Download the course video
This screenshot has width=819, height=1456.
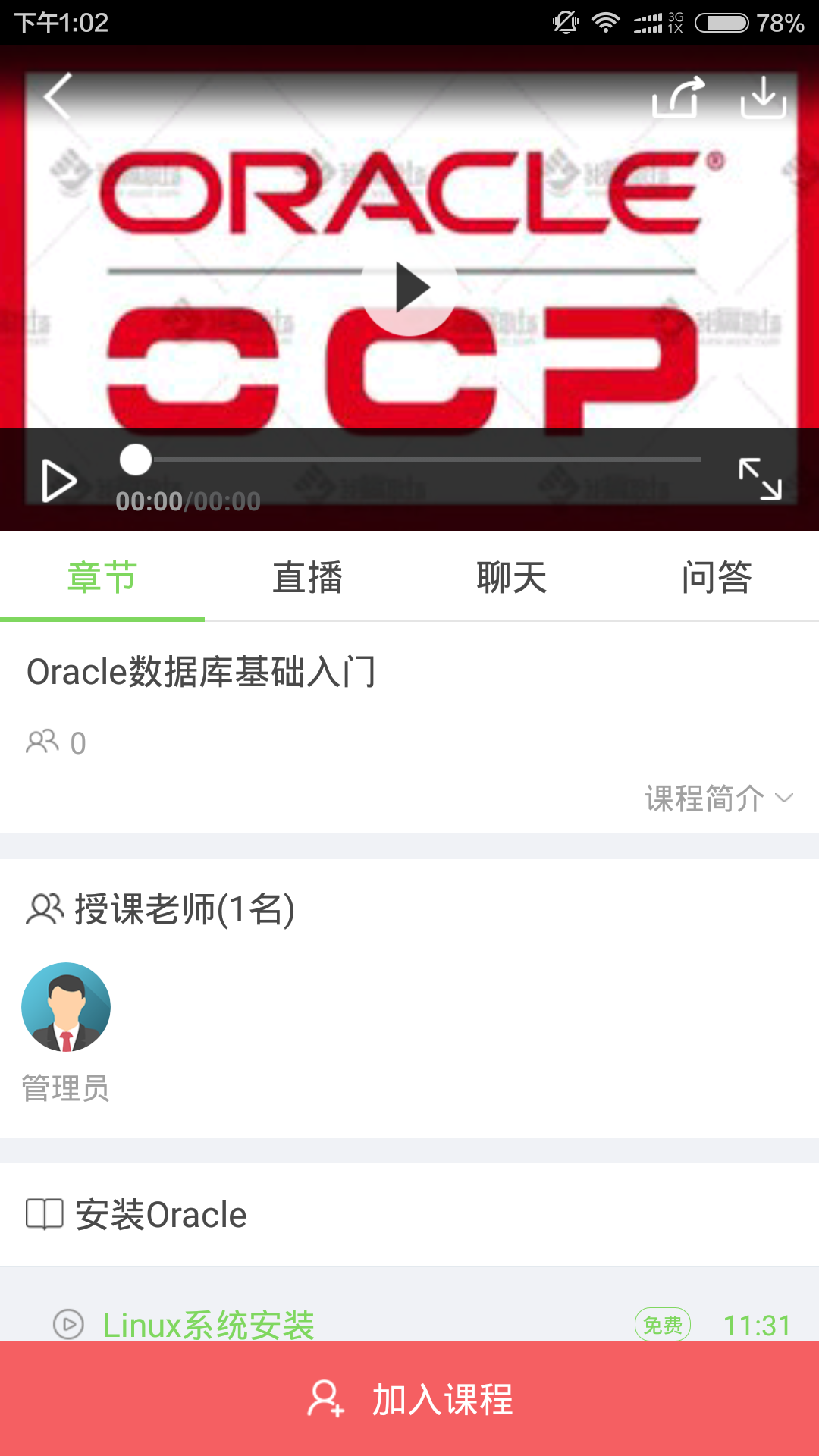pyautogui.click(x=763, y=97)
